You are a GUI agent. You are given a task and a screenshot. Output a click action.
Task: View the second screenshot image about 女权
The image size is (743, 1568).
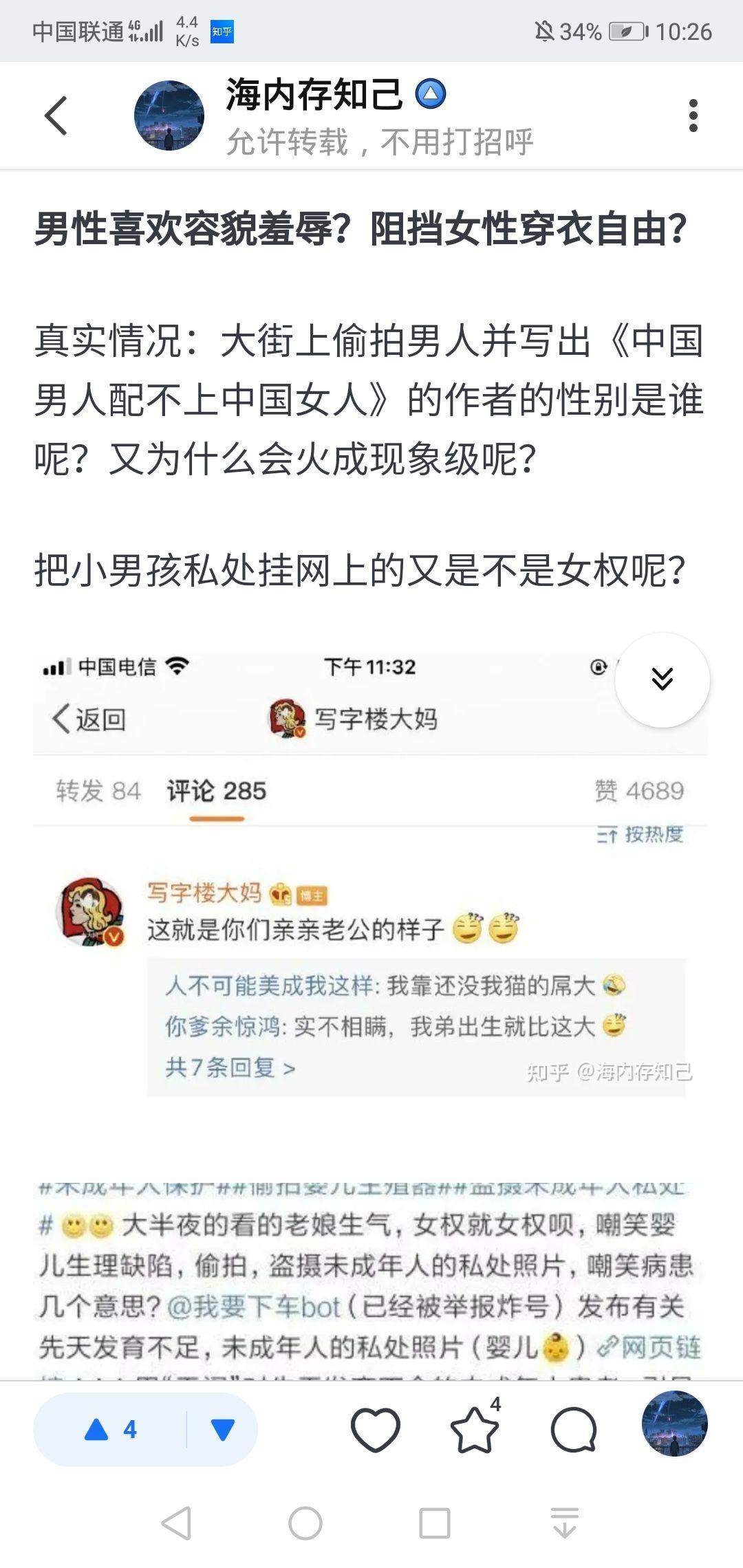click(370, 1279)
